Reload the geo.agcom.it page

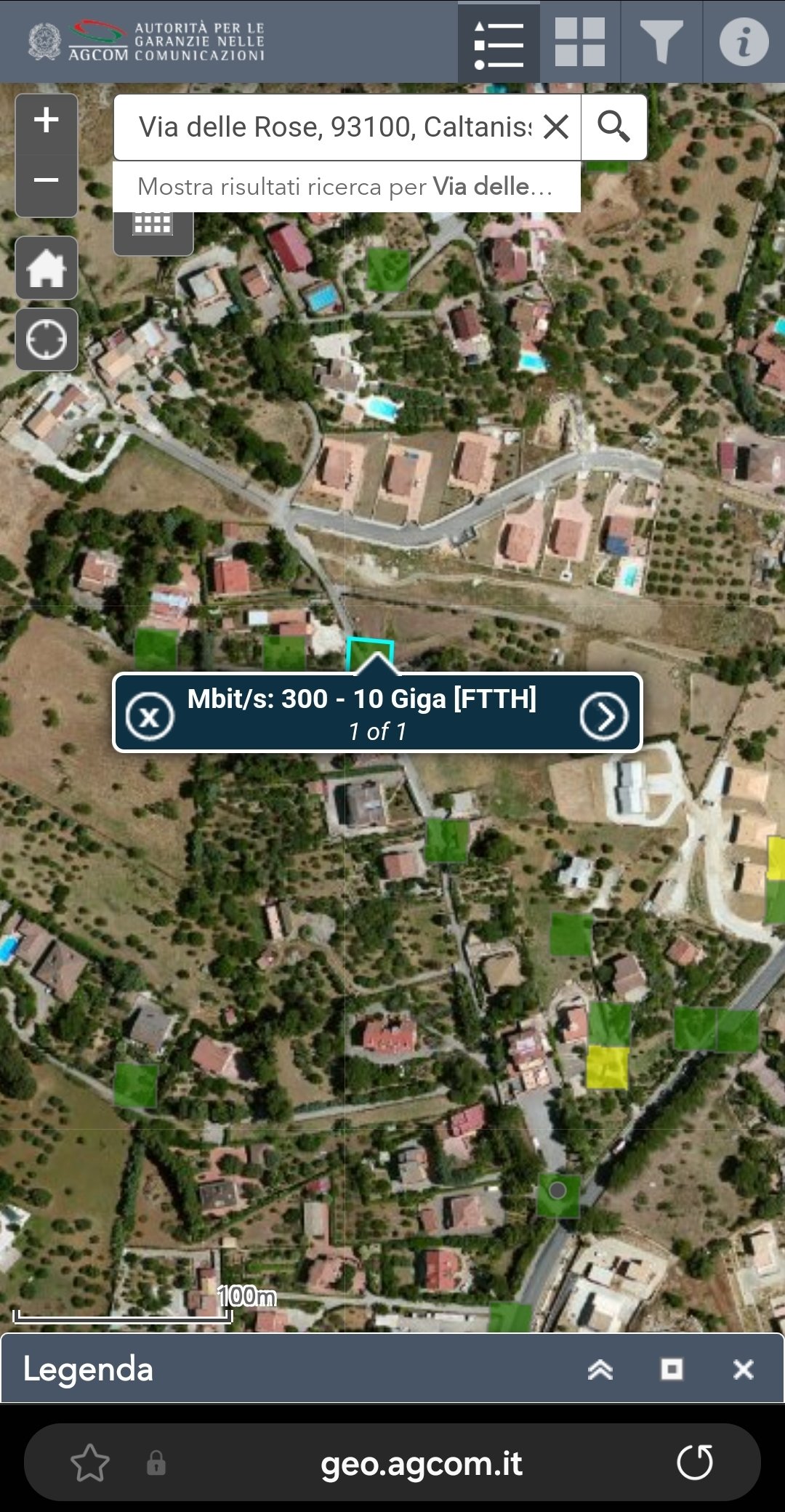(695, 1463)
